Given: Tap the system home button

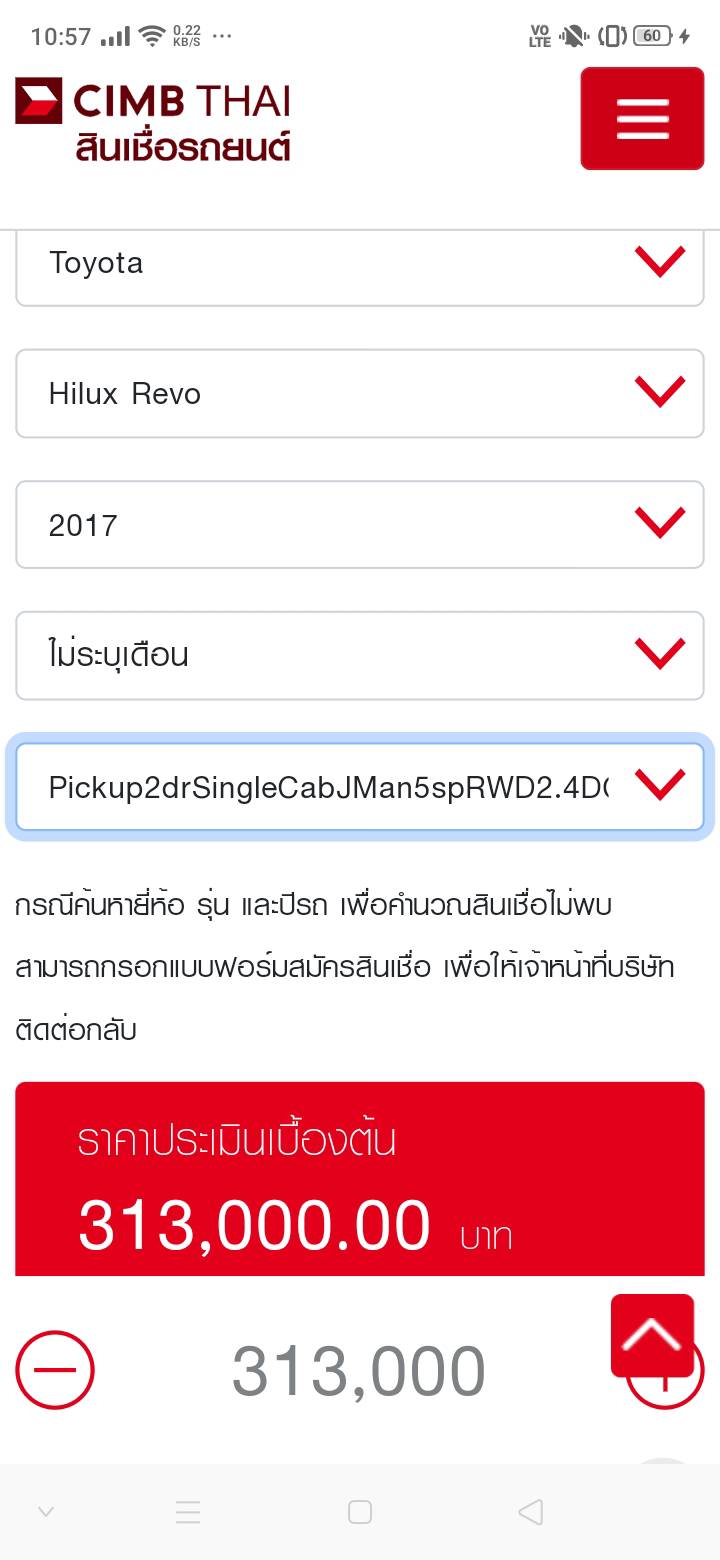Looking at the screenshot, I should point(360,1512).
